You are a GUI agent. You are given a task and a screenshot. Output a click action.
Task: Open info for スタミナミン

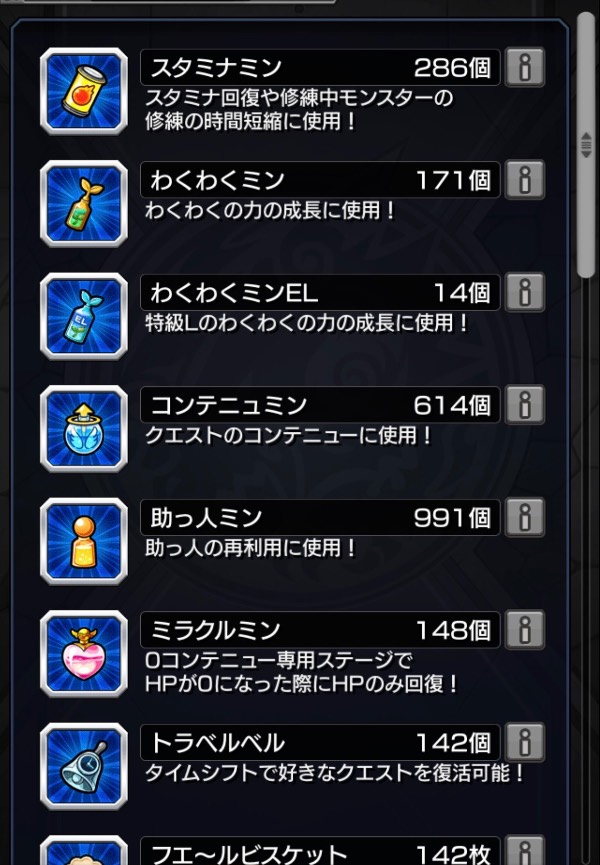pos(525,68)
